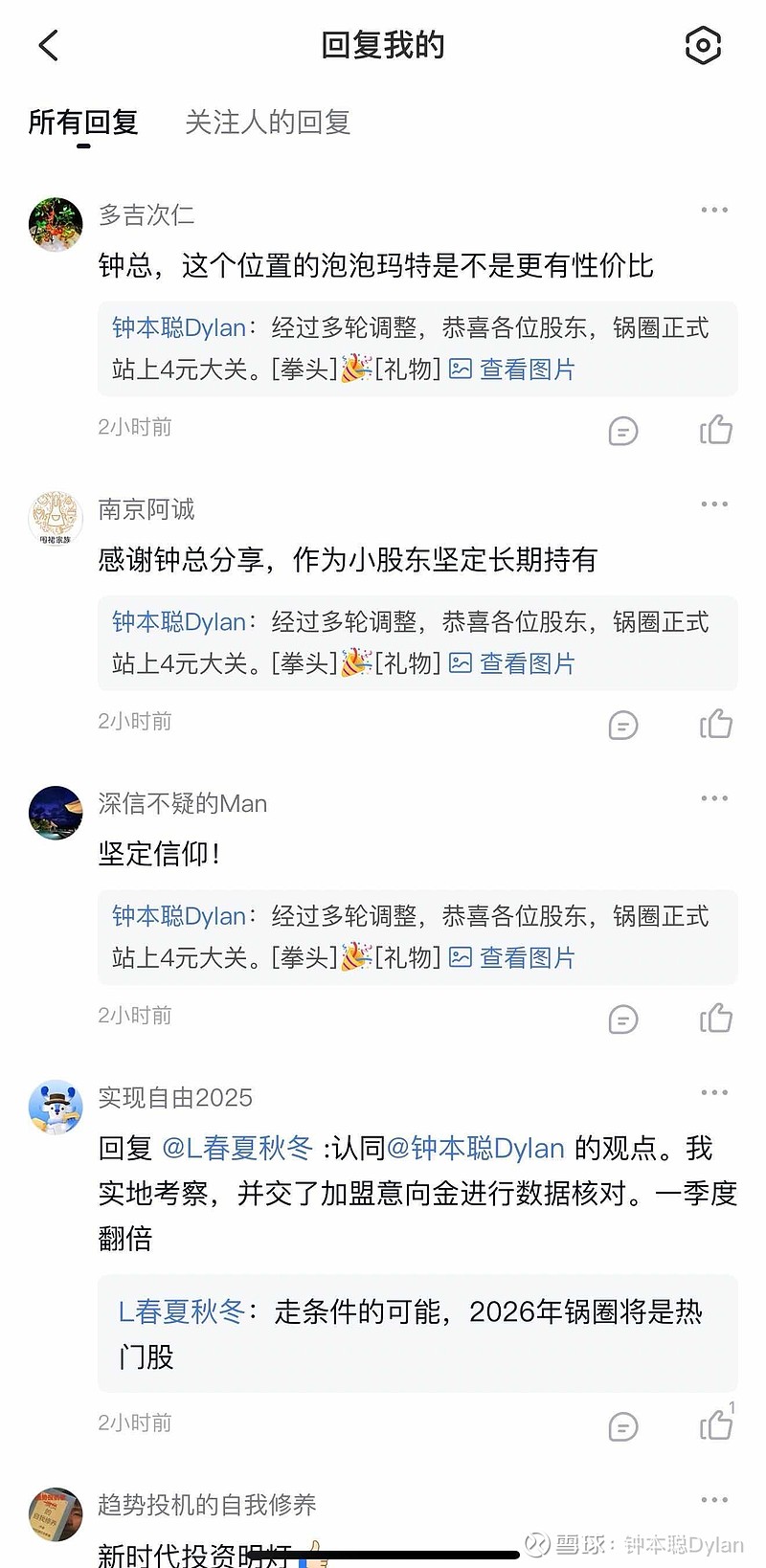Image resolution: width=766 pixels, height=1568 pixels.
Task: Tap the picture icon in the first quoted post
Action: pos(461,370)
